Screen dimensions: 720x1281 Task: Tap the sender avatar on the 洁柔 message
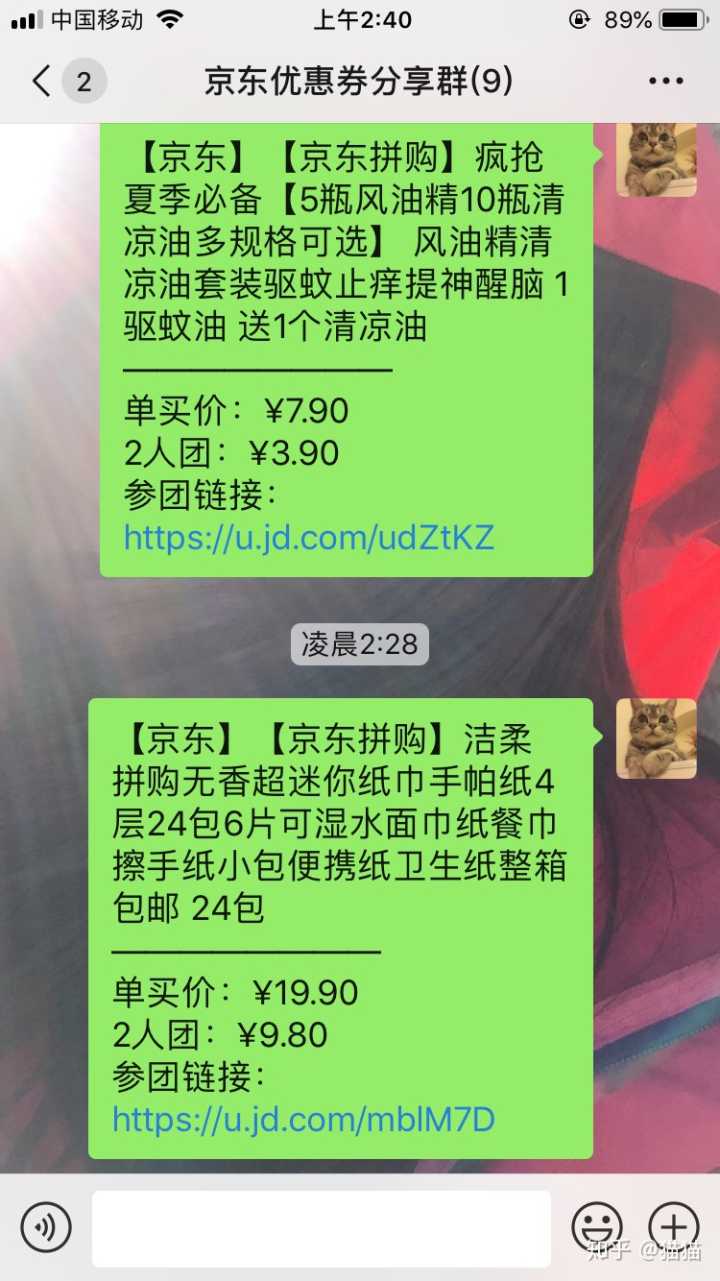coord(656,739)
